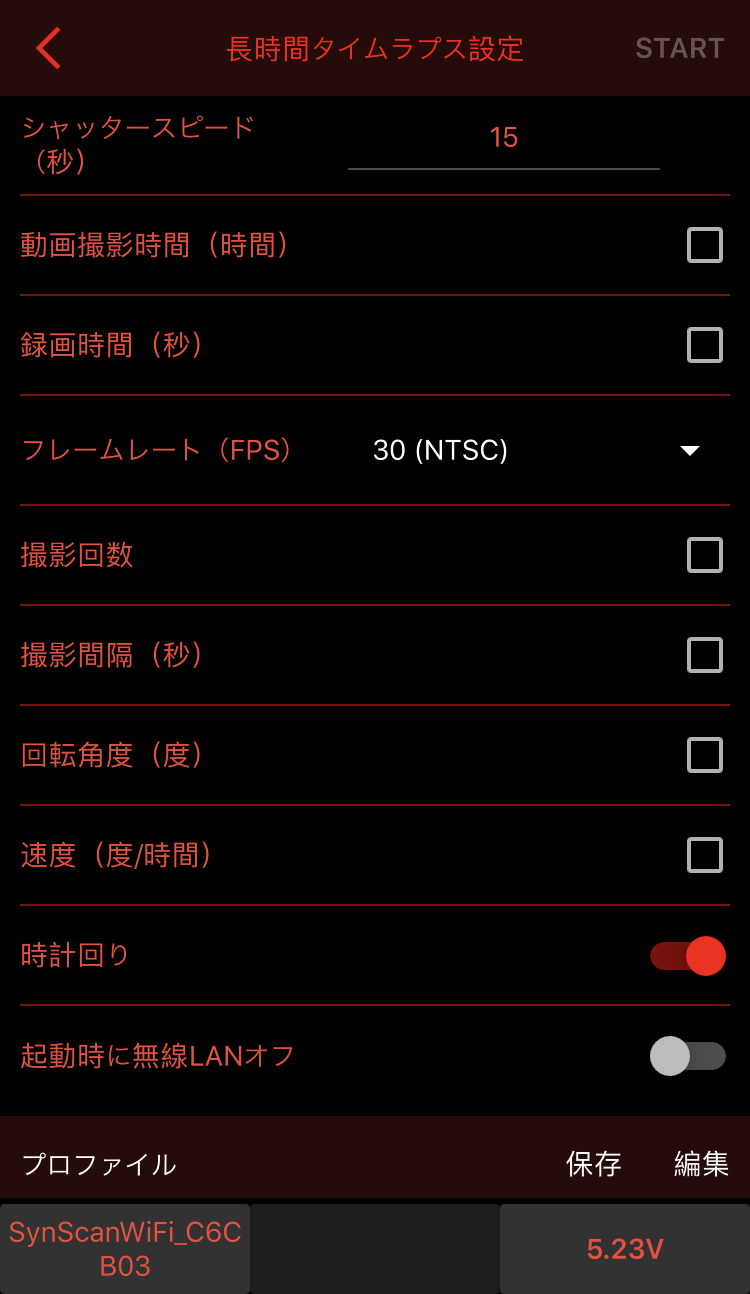Tick the 速度（度/時間） checkbox
This screenshot has width=750, height=1294.
[704, 855]
